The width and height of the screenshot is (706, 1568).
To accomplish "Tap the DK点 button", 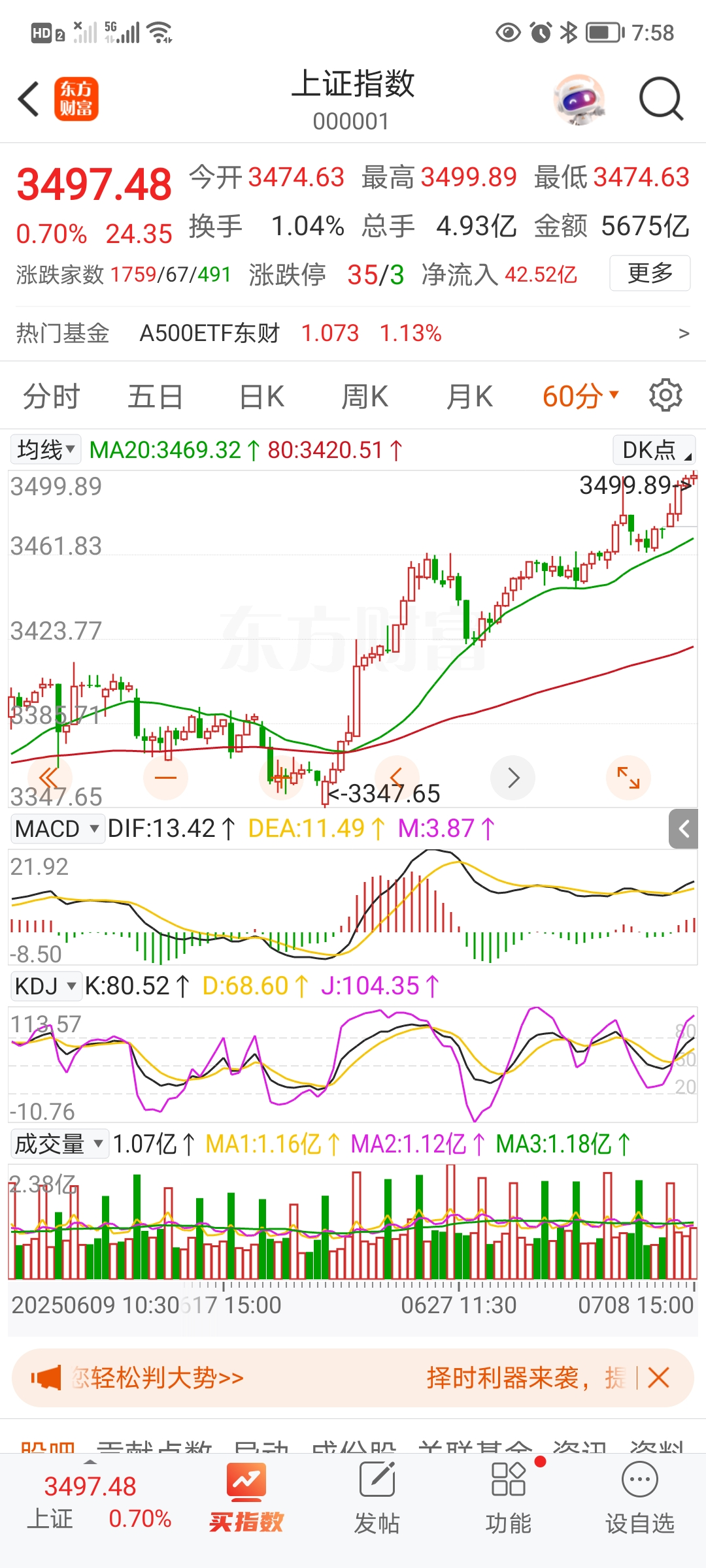I will coord(654,450).
